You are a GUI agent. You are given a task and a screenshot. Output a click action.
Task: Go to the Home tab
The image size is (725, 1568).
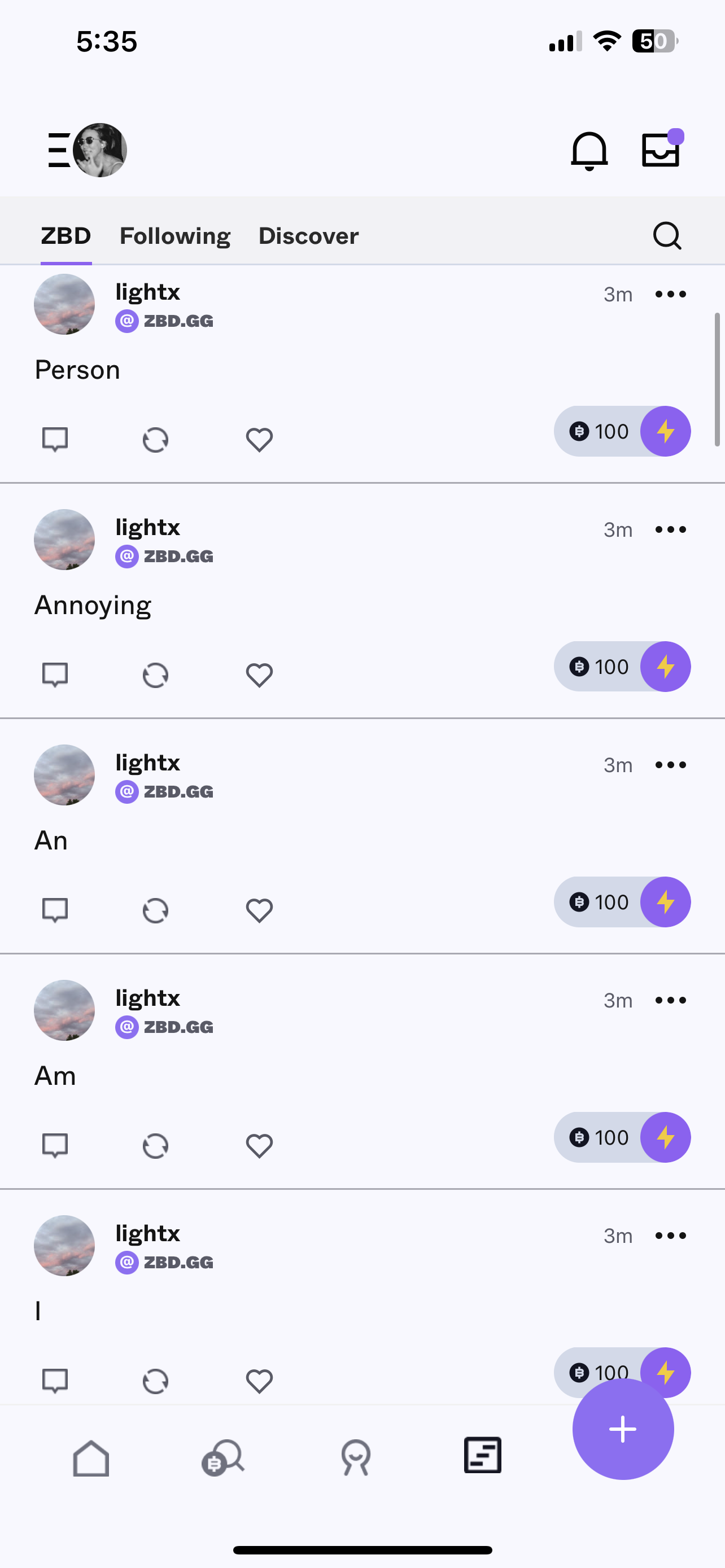(91, 1458)
